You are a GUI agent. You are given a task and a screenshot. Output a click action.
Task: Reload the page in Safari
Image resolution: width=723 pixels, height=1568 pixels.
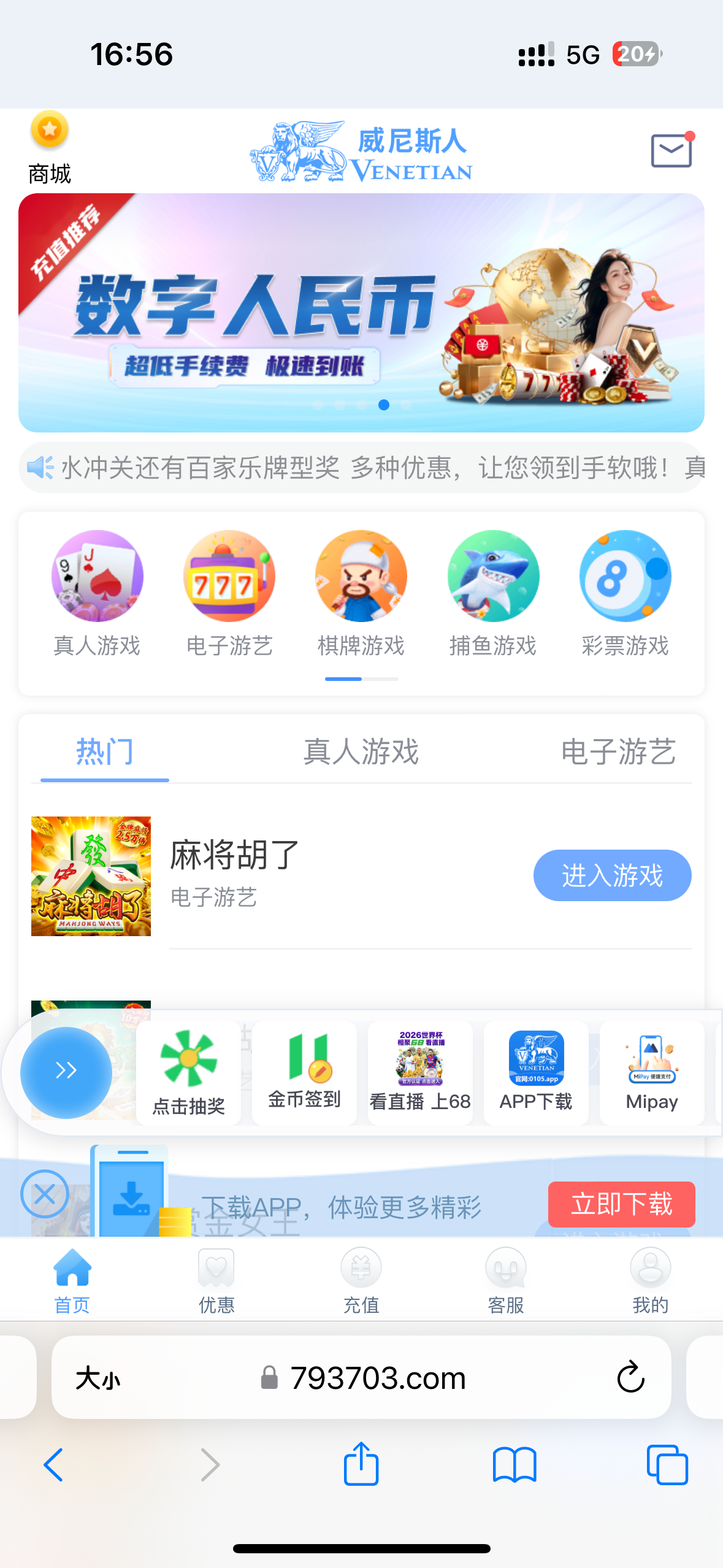point(630,1377)
